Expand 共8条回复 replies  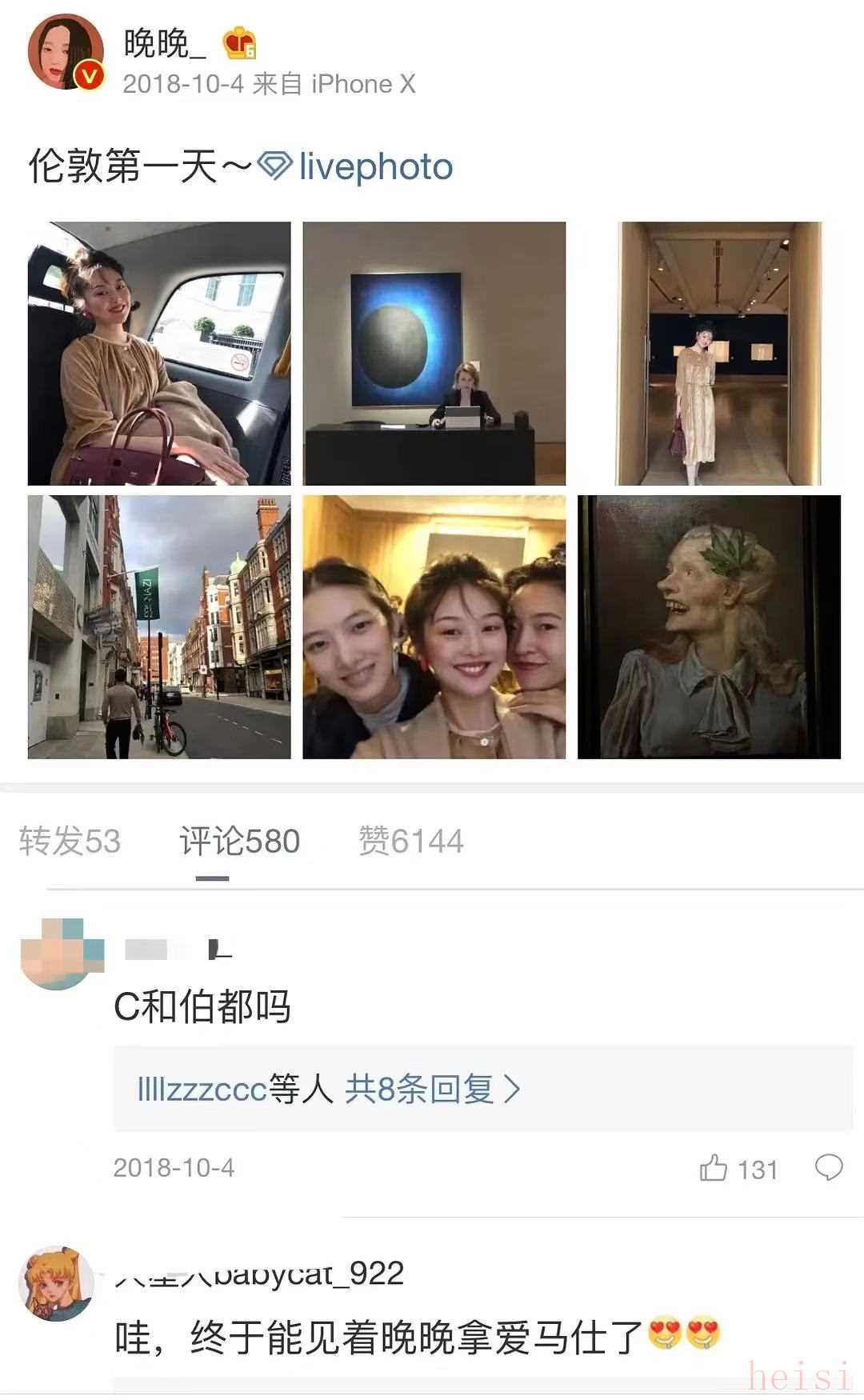(432, 1089)
